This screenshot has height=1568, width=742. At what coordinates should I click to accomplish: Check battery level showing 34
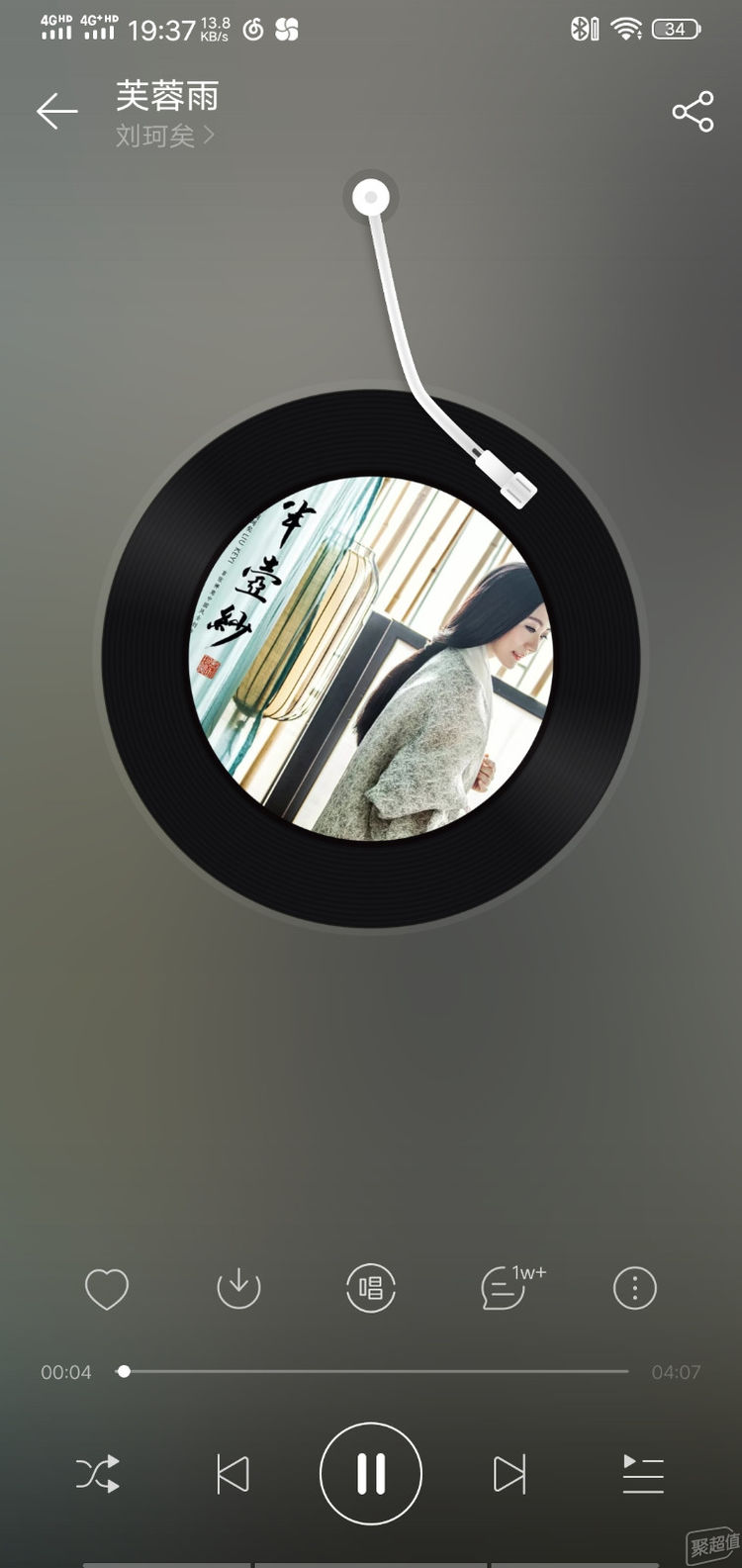676,29
